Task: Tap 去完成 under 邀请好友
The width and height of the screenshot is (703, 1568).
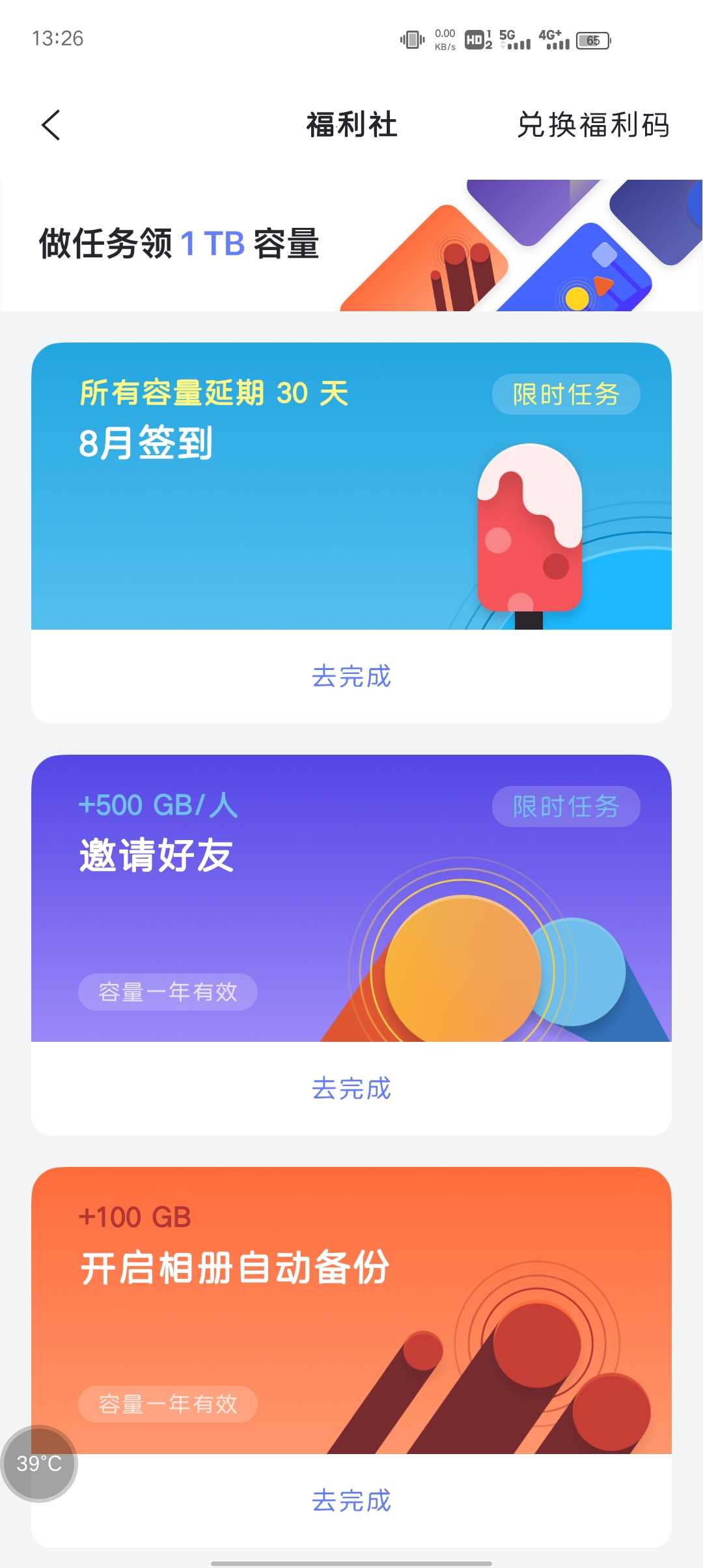Action: tap(351, 1089)
